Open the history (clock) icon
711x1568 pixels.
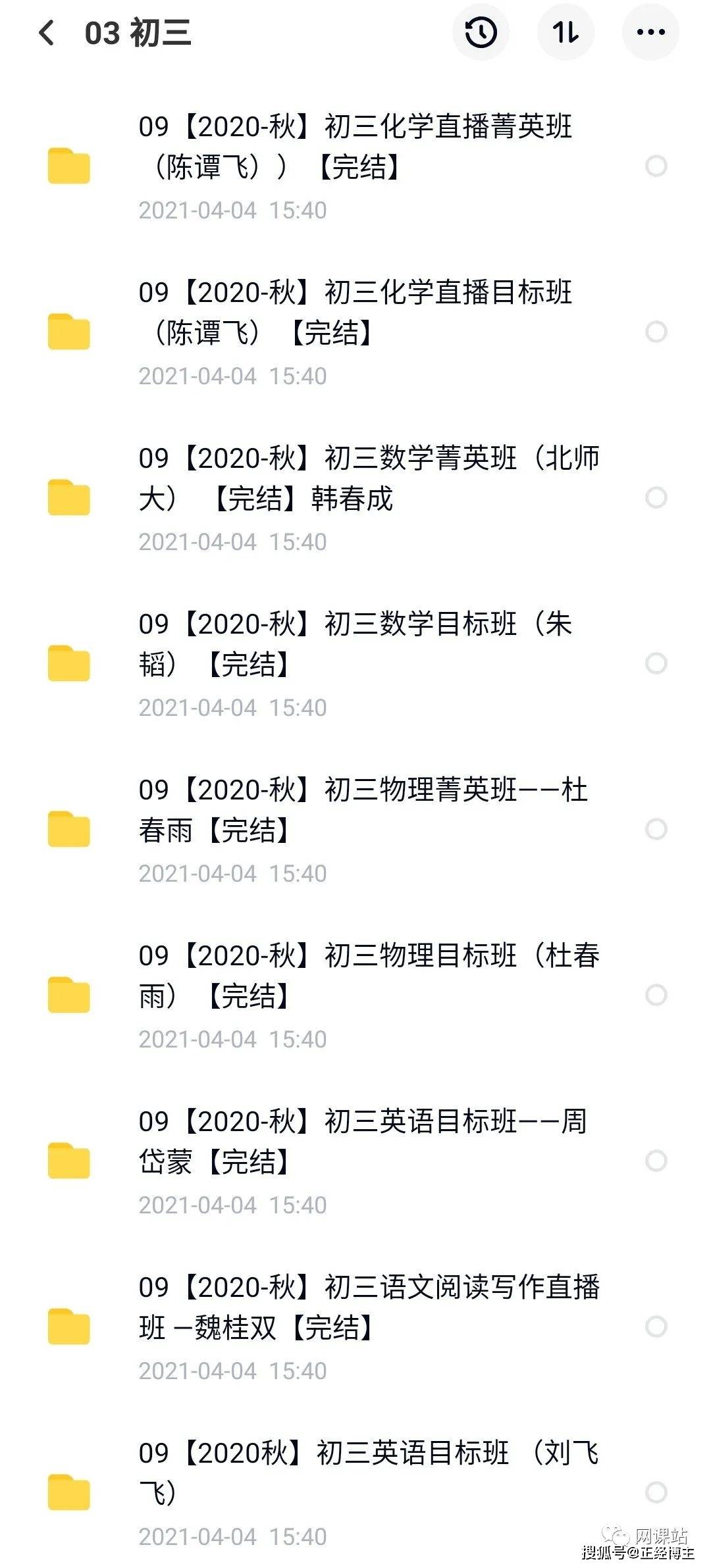pos(481,32)
